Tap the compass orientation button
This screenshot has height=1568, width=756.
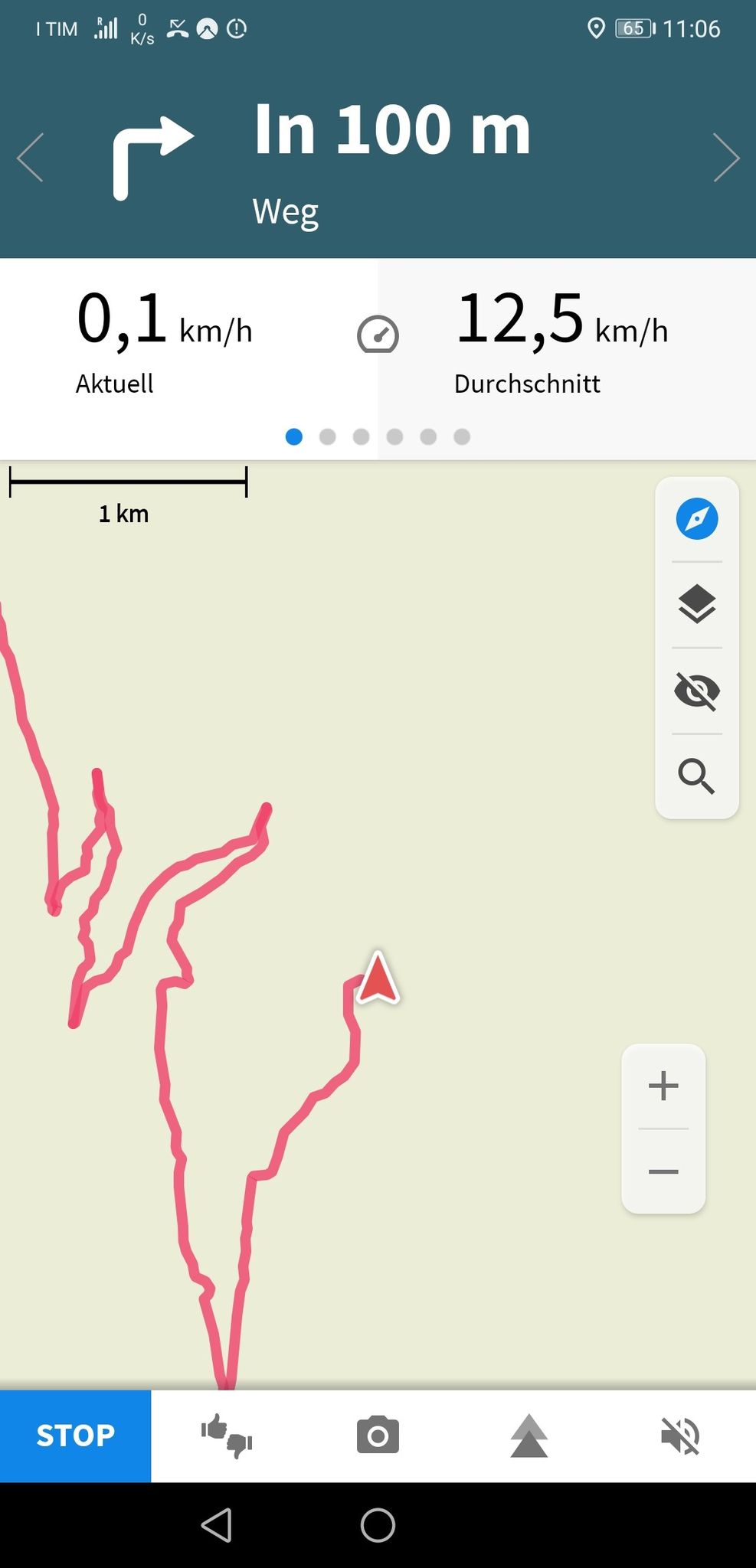click(697, 519)
